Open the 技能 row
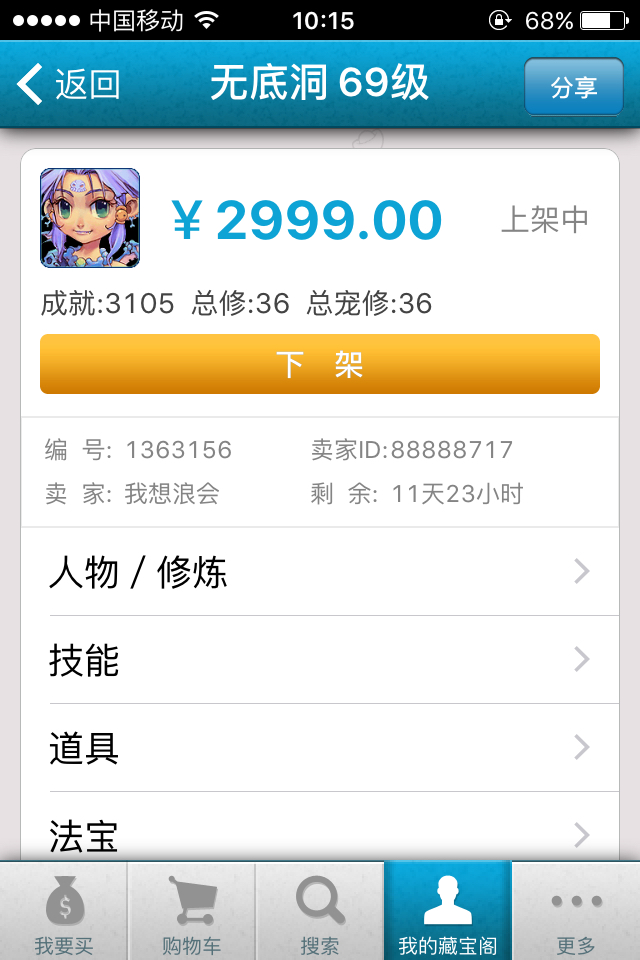The height and width of the screenshot is (960, 640). (x=320, y=660)
